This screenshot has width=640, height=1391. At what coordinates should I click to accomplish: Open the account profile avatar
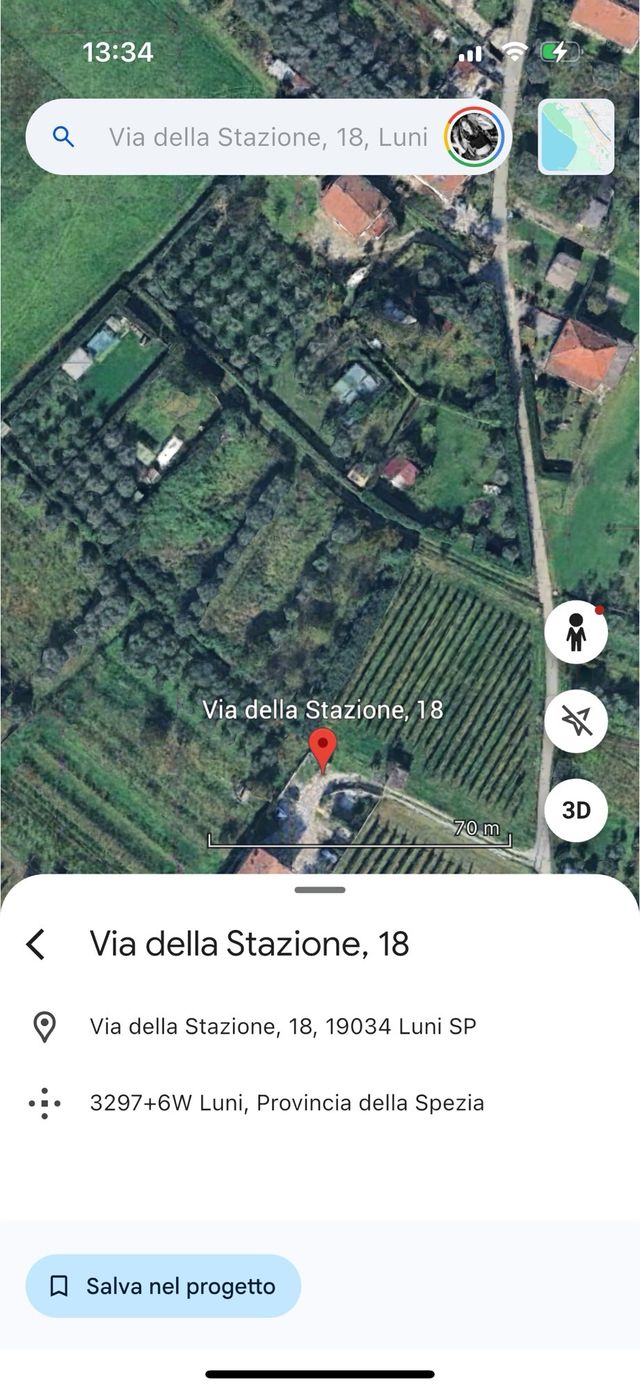tap(474, 137)
